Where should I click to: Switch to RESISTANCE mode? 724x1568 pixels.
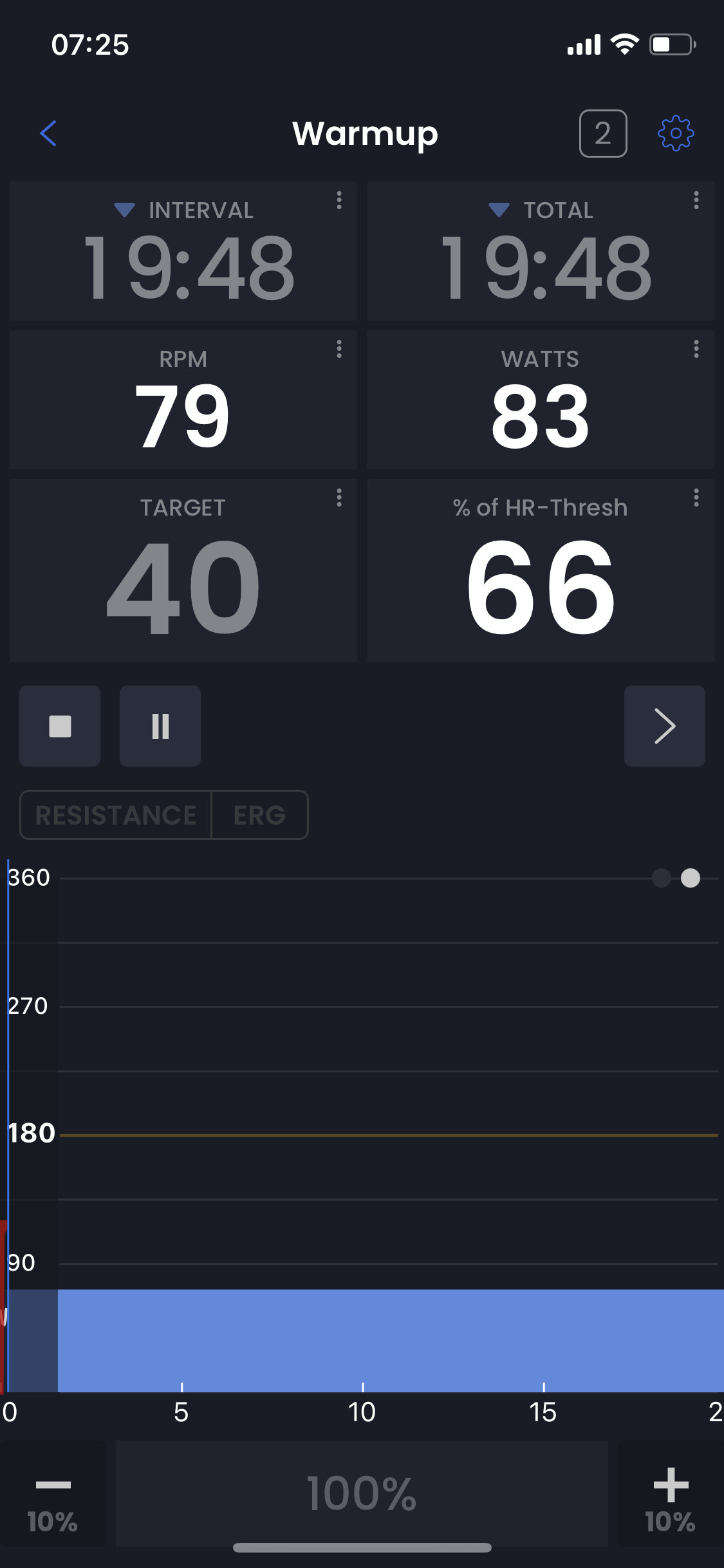(116, 815)
